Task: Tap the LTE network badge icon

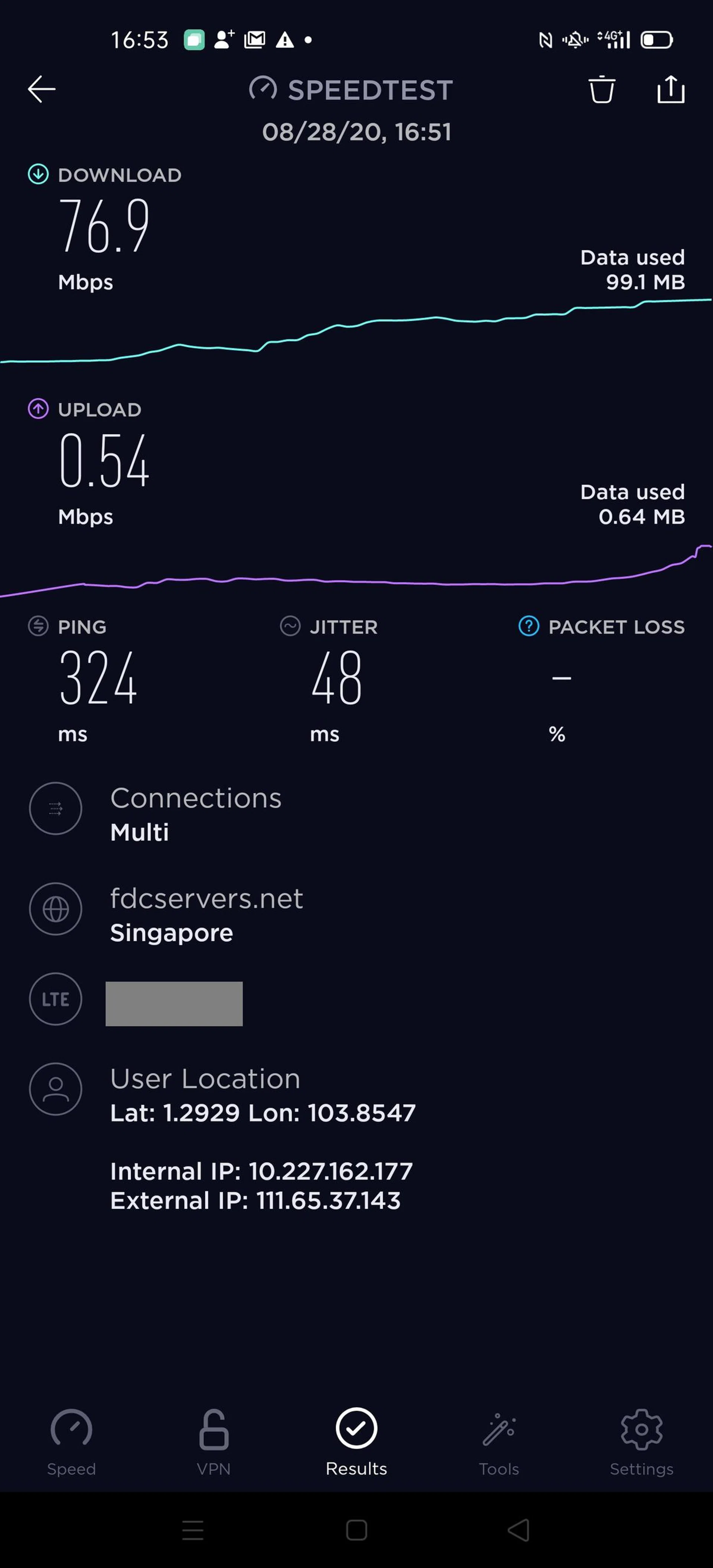Action: [x=55, y=999]
